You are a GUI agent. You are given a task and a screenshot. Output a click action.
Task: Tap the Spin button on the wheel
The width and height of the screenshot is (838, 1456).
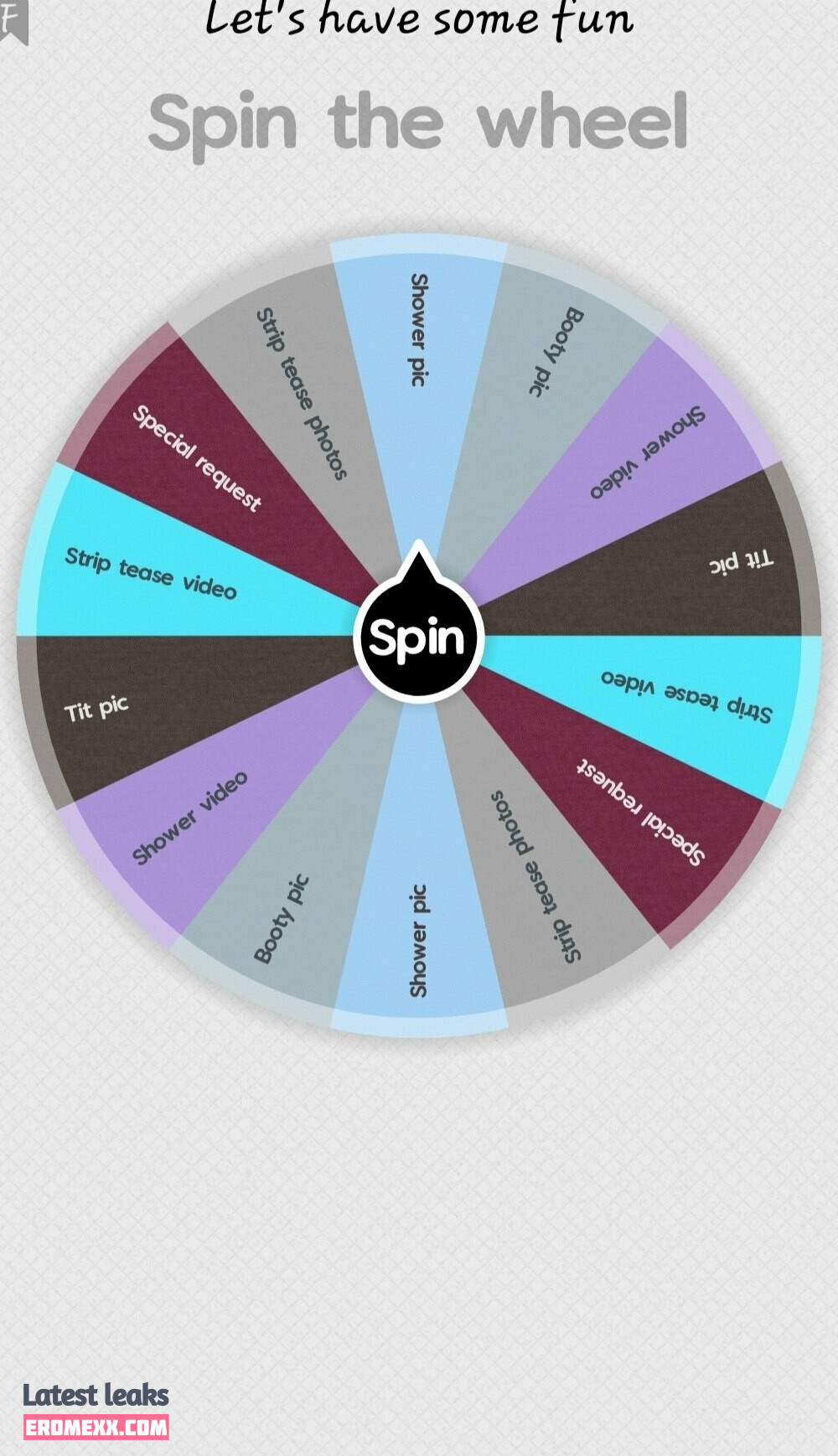coord(417,638)
